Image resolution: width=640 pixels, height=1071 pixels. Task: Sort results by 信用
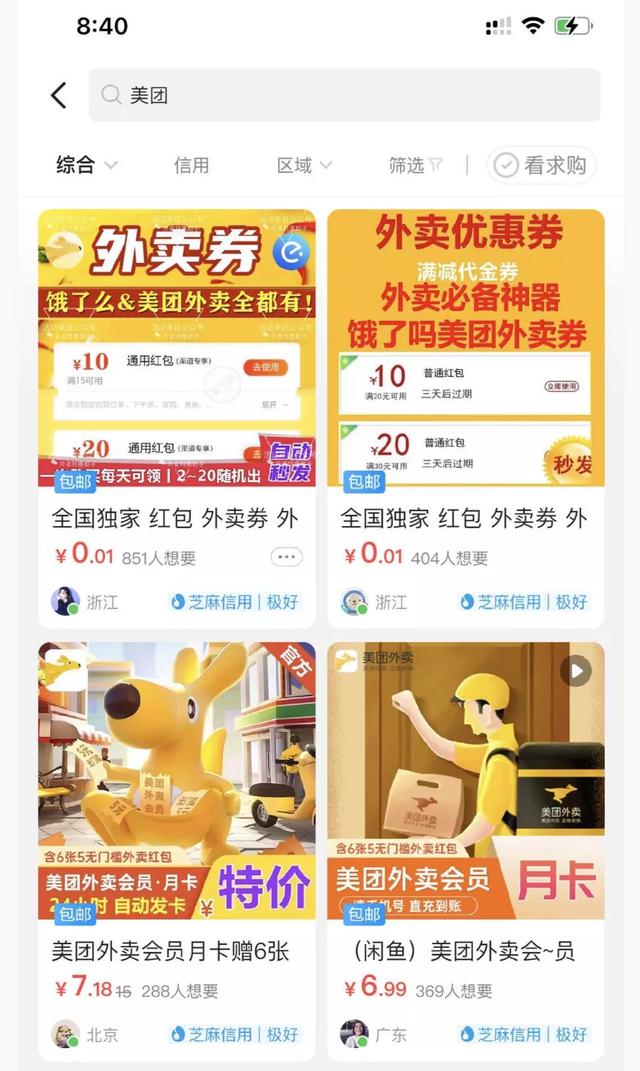(x=191, y=165)
